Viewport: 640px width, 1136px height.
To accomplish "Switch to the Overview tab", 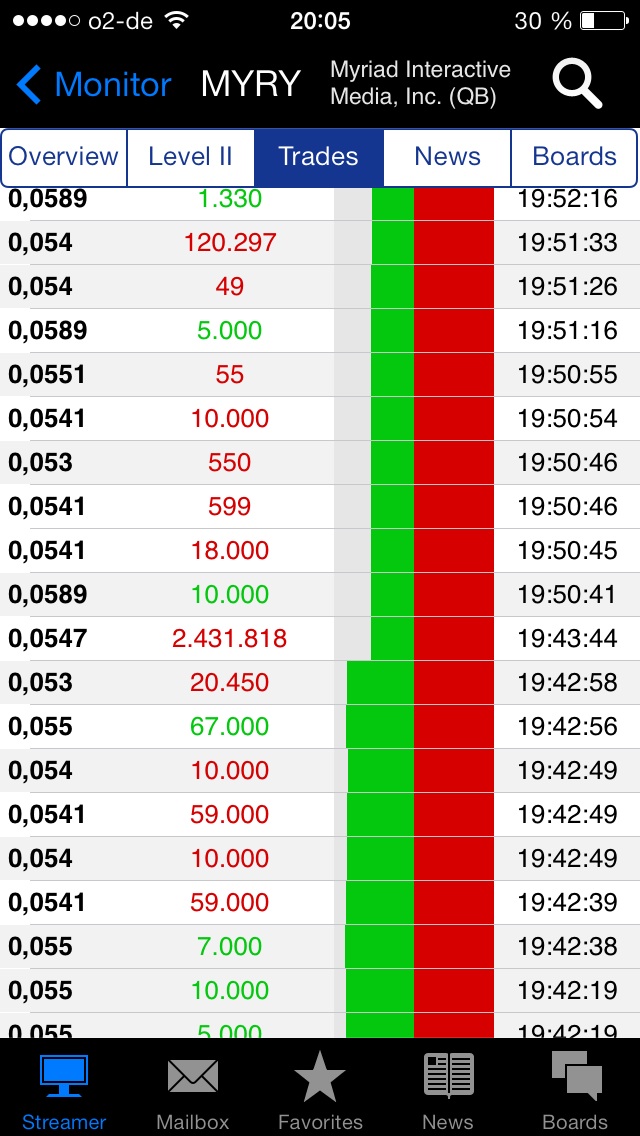I will (x=64, y=157).
